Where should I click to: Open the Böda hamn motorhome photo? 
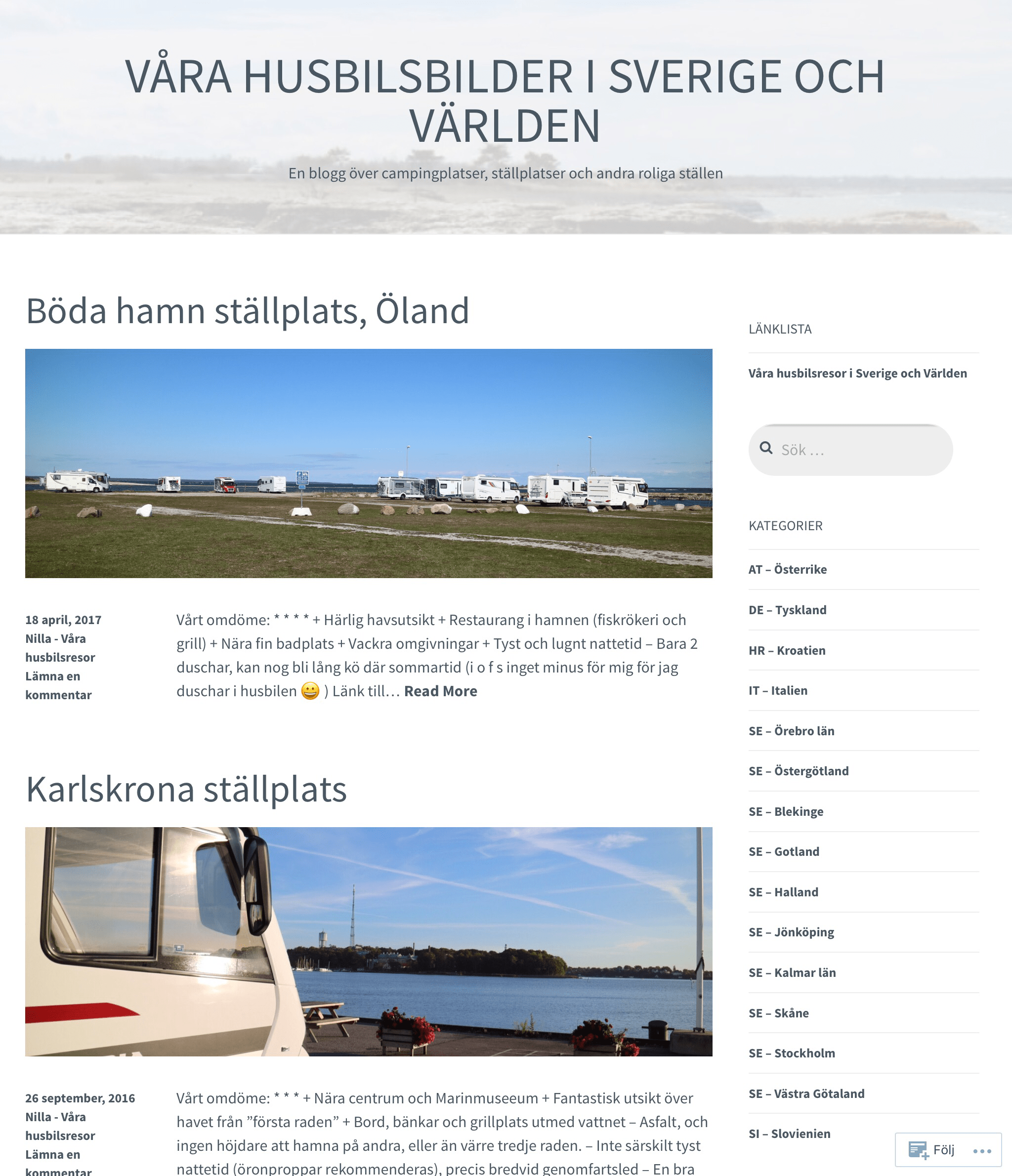click(x=368, y=463)
